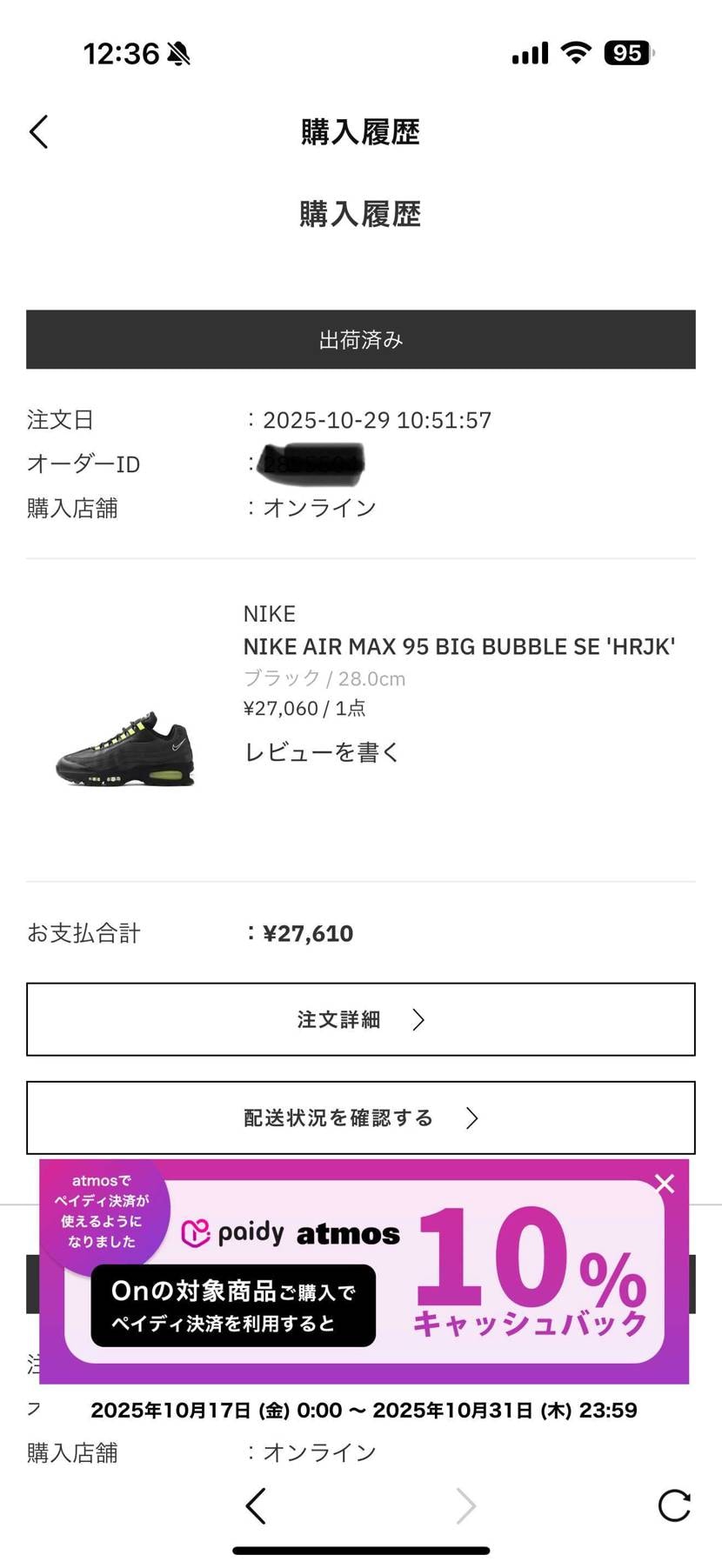Image resolution: width=722 pixels, height=1568 pixels.
Task: Navigate back using the top-left arrow
Action: [x=38, y=131]
